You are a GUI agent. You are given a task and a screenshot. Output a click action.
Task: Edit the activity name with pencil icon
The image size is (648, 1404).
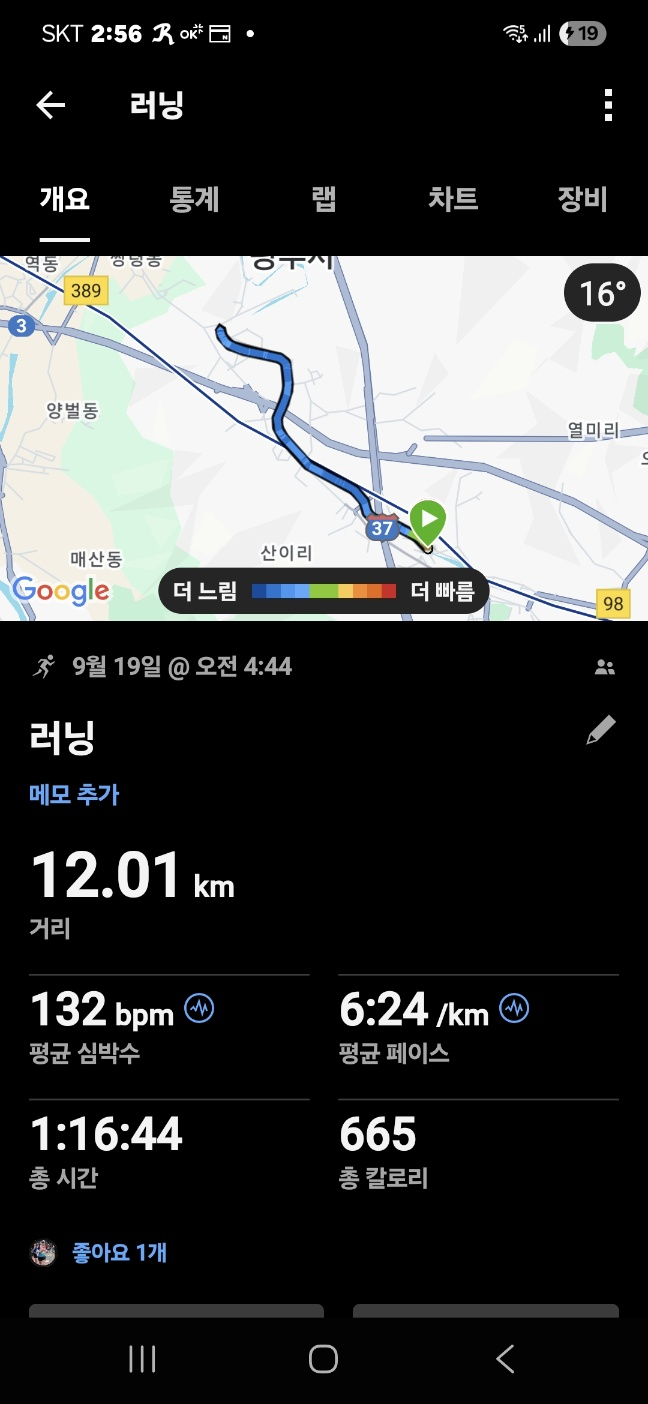pos(600,731)
